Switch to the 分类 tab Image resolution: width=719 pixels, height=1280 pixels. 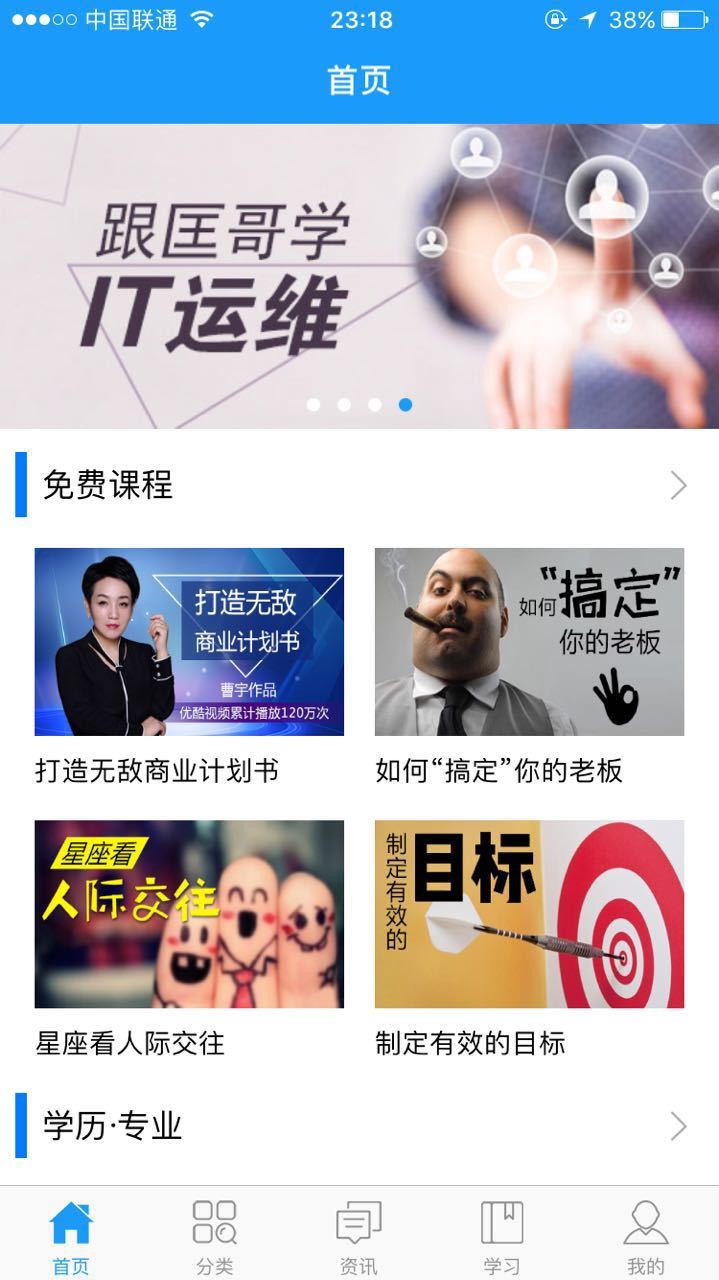tap(215, 1236)
